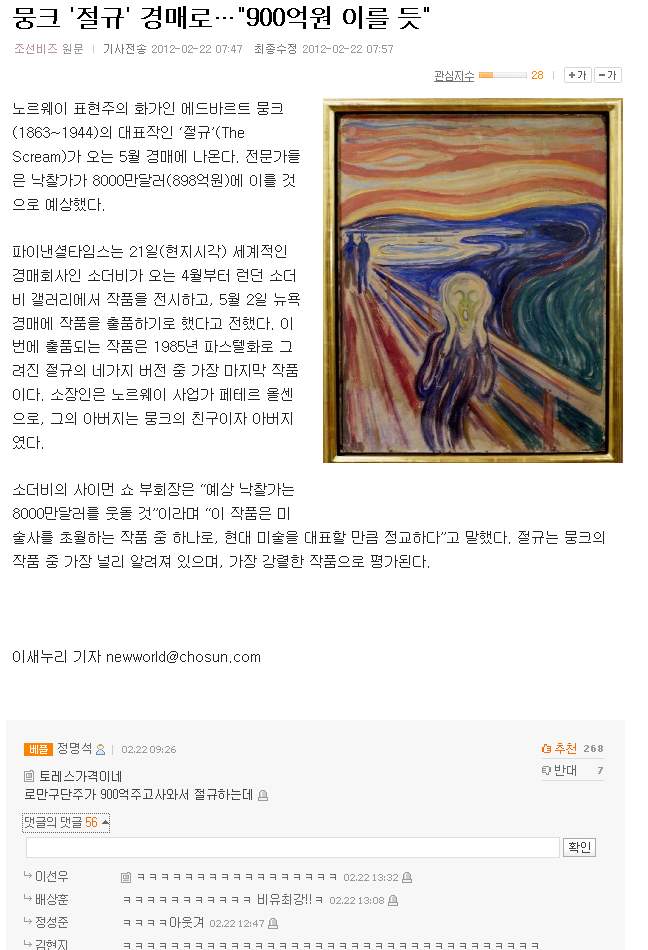The image size is (648, 950).
Task: Report 정명석's comment via siren icon
Action: (263, 795)
